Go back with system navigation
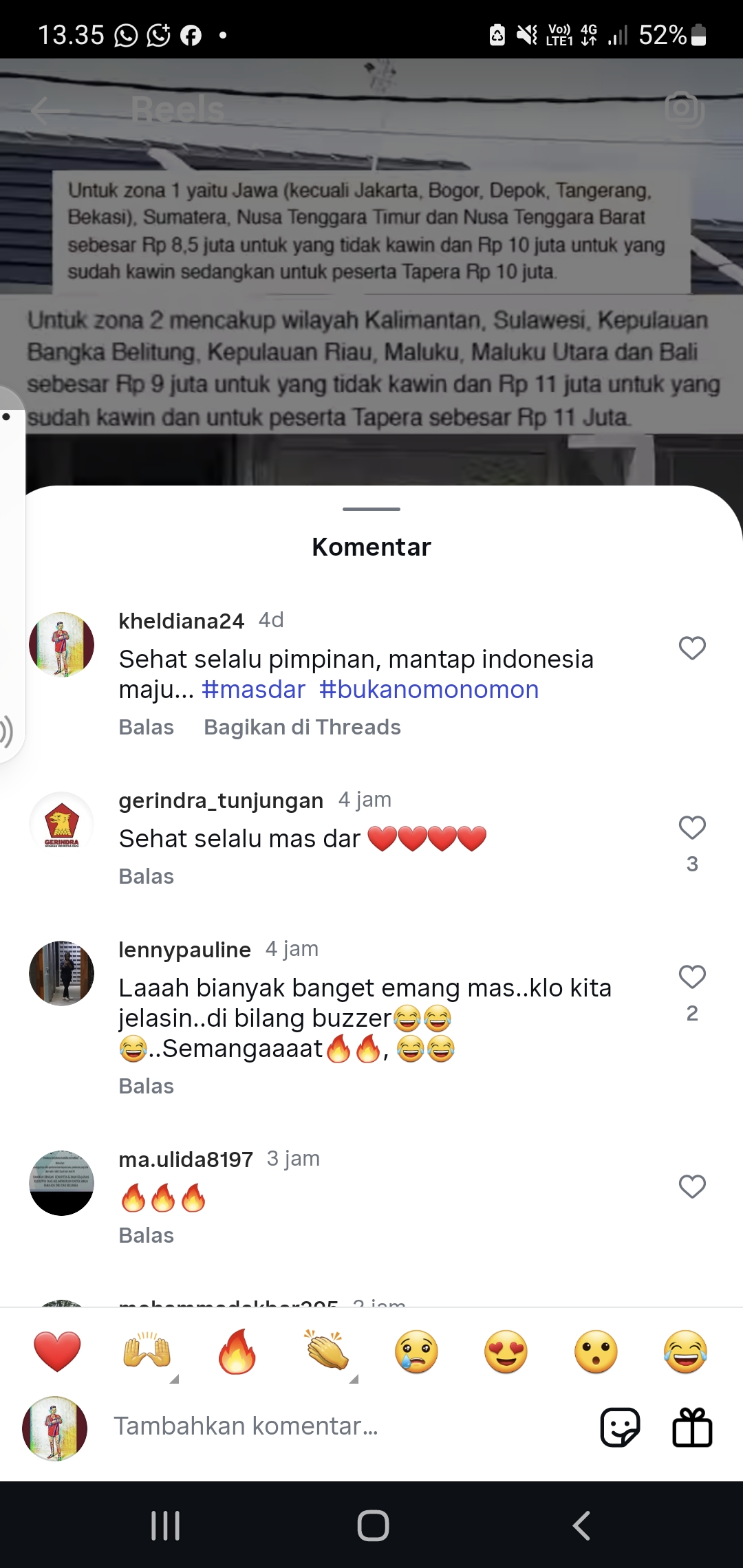 click(x=581, y=1525)
